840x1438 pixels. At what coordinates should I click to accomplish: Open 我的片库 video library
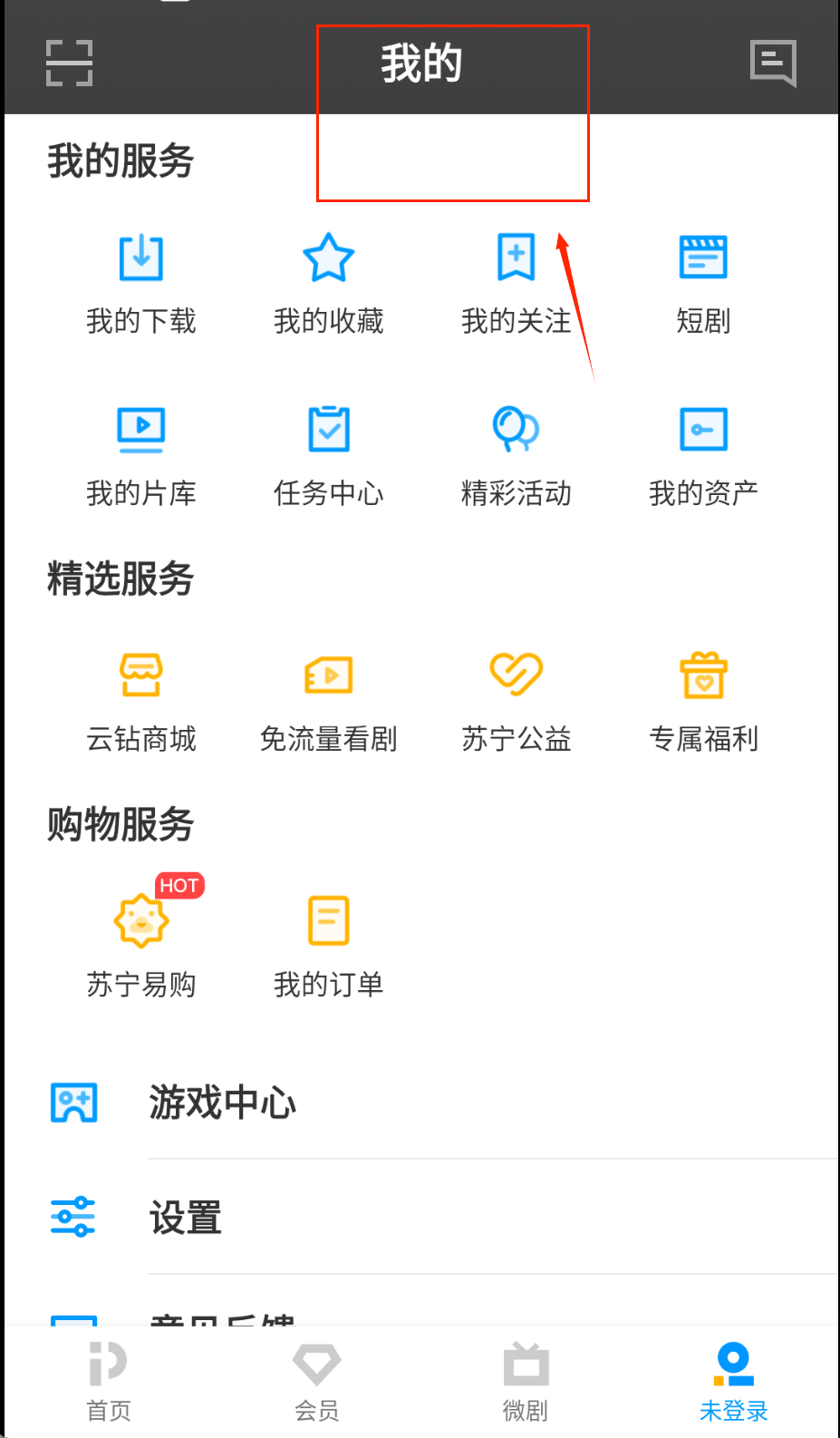coord(141,454)
